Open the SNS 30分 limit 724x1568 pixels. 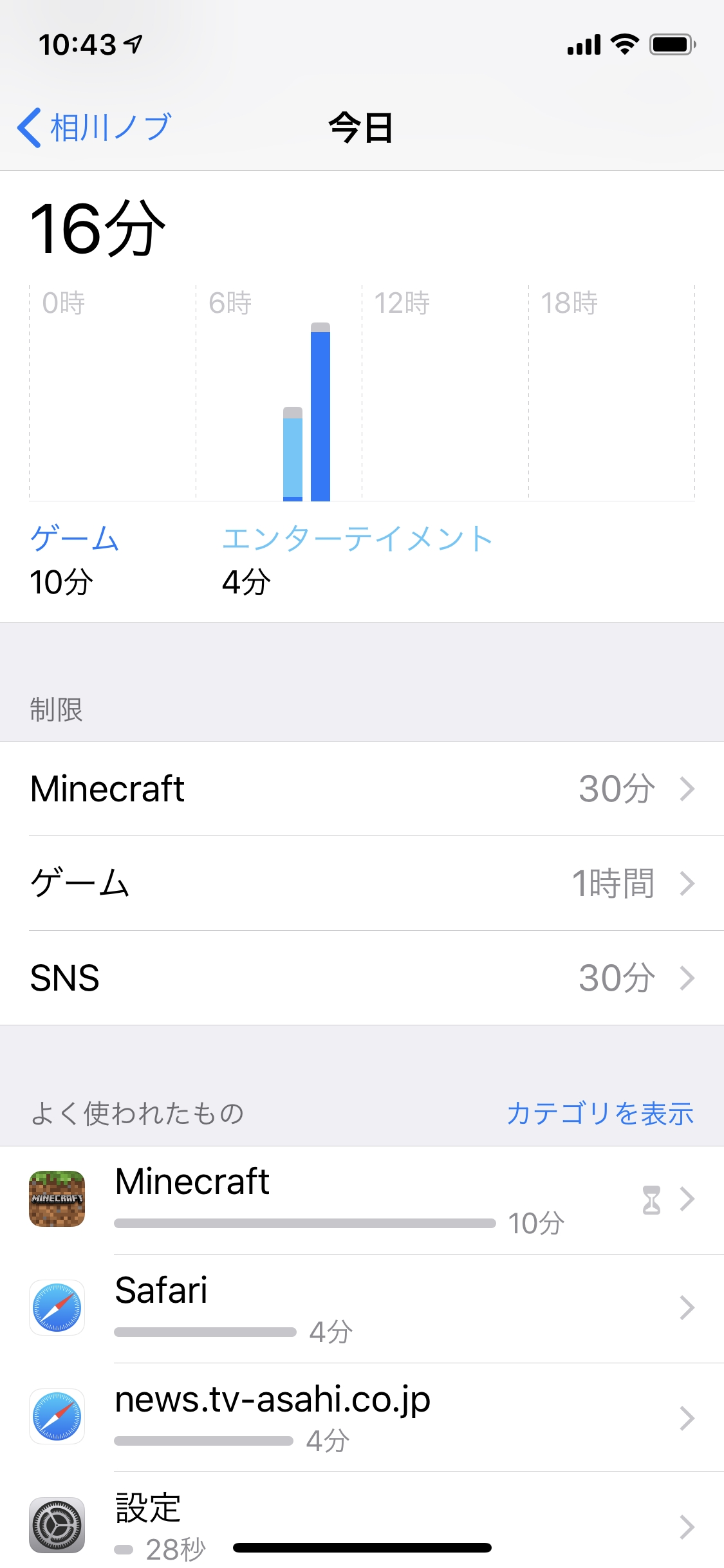point(362,978)
